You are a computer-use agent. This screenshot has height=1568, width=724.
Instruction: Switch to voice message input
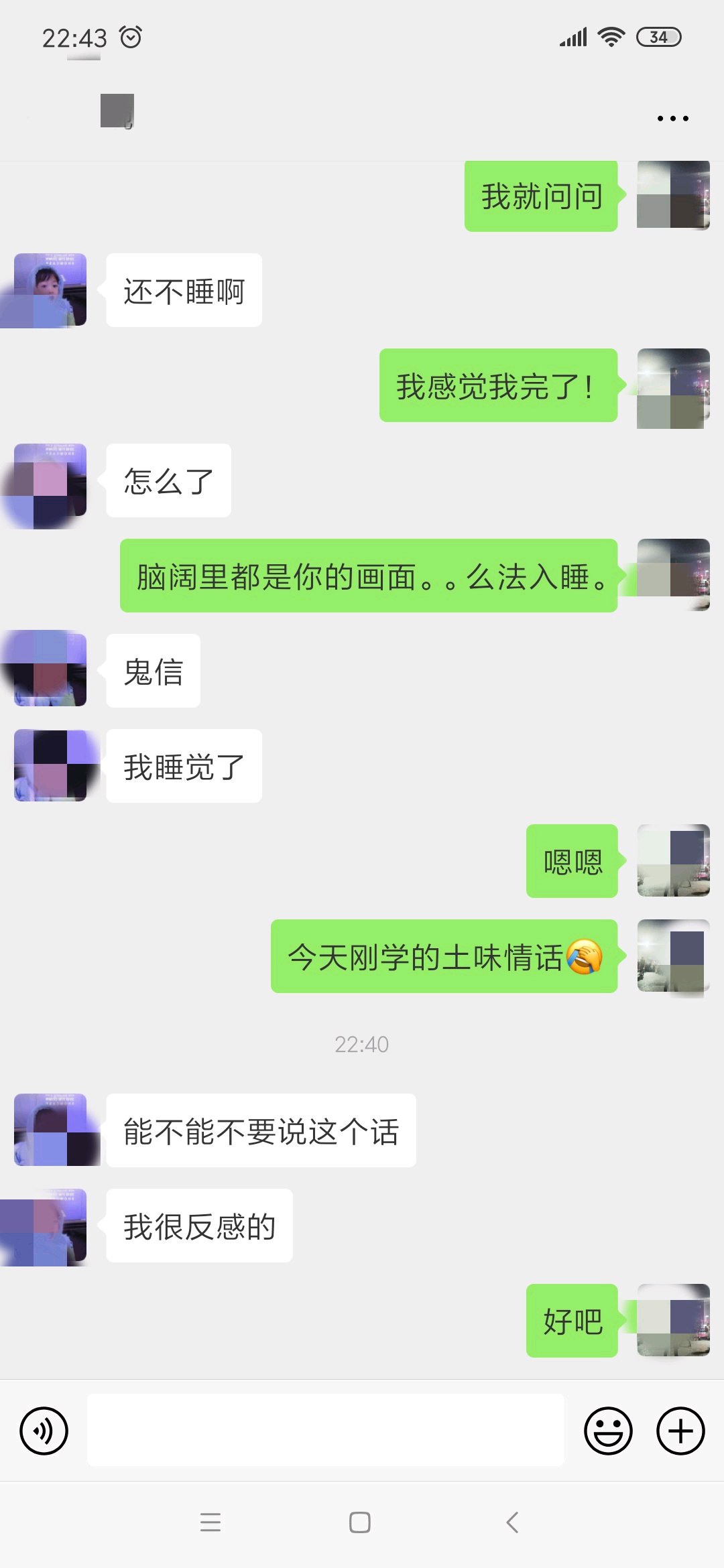(44, 1431)
